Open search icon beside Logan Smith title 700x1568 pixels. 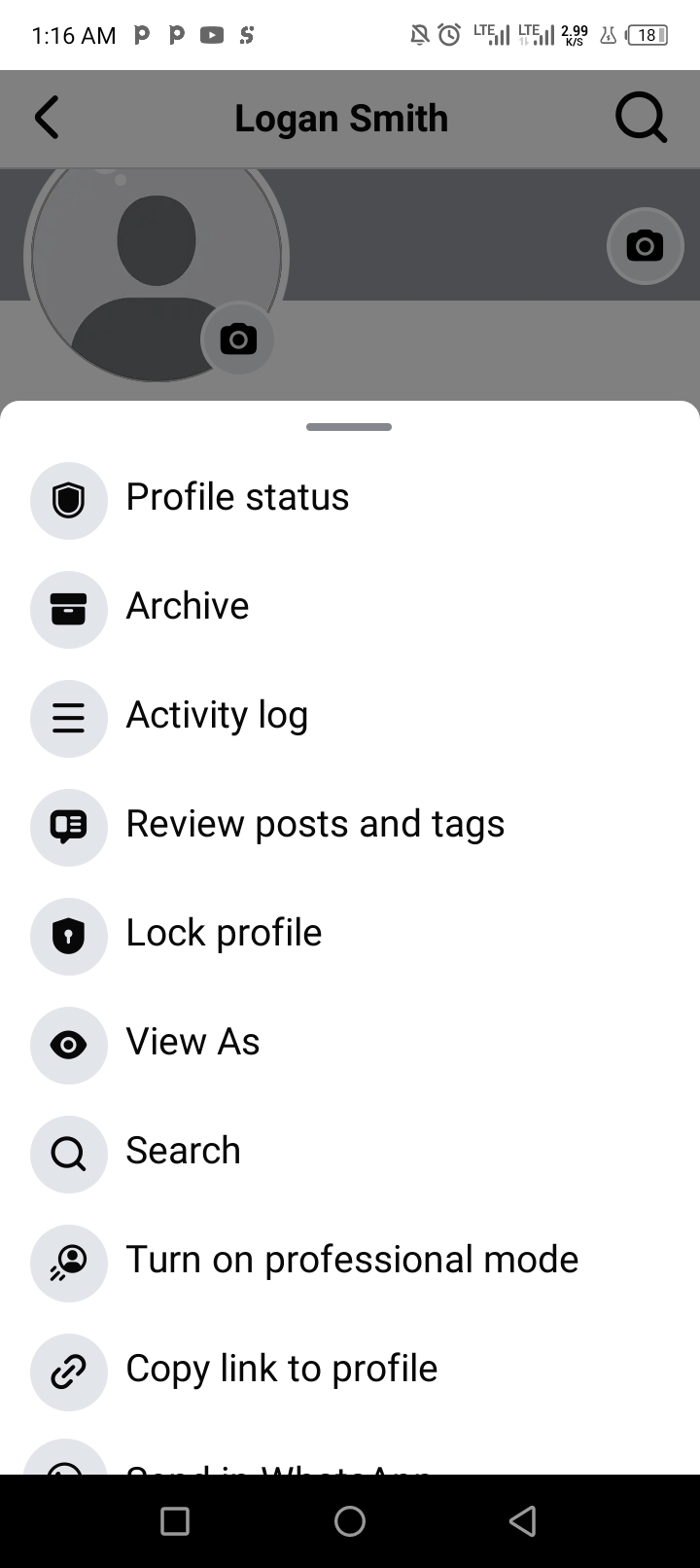coord(641,119)
